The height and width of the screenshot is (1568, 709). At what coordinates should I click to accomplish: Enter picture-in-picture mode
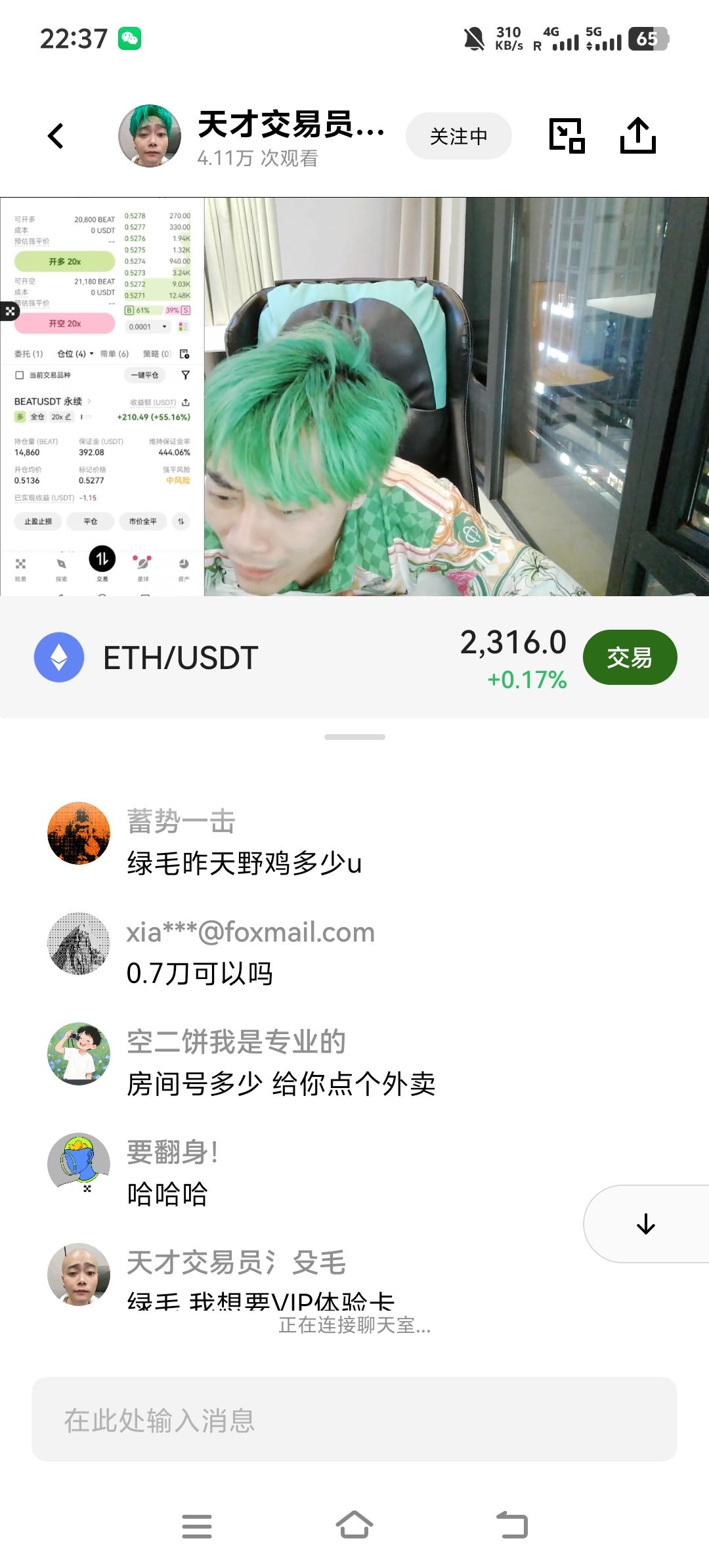click(567, 136)
